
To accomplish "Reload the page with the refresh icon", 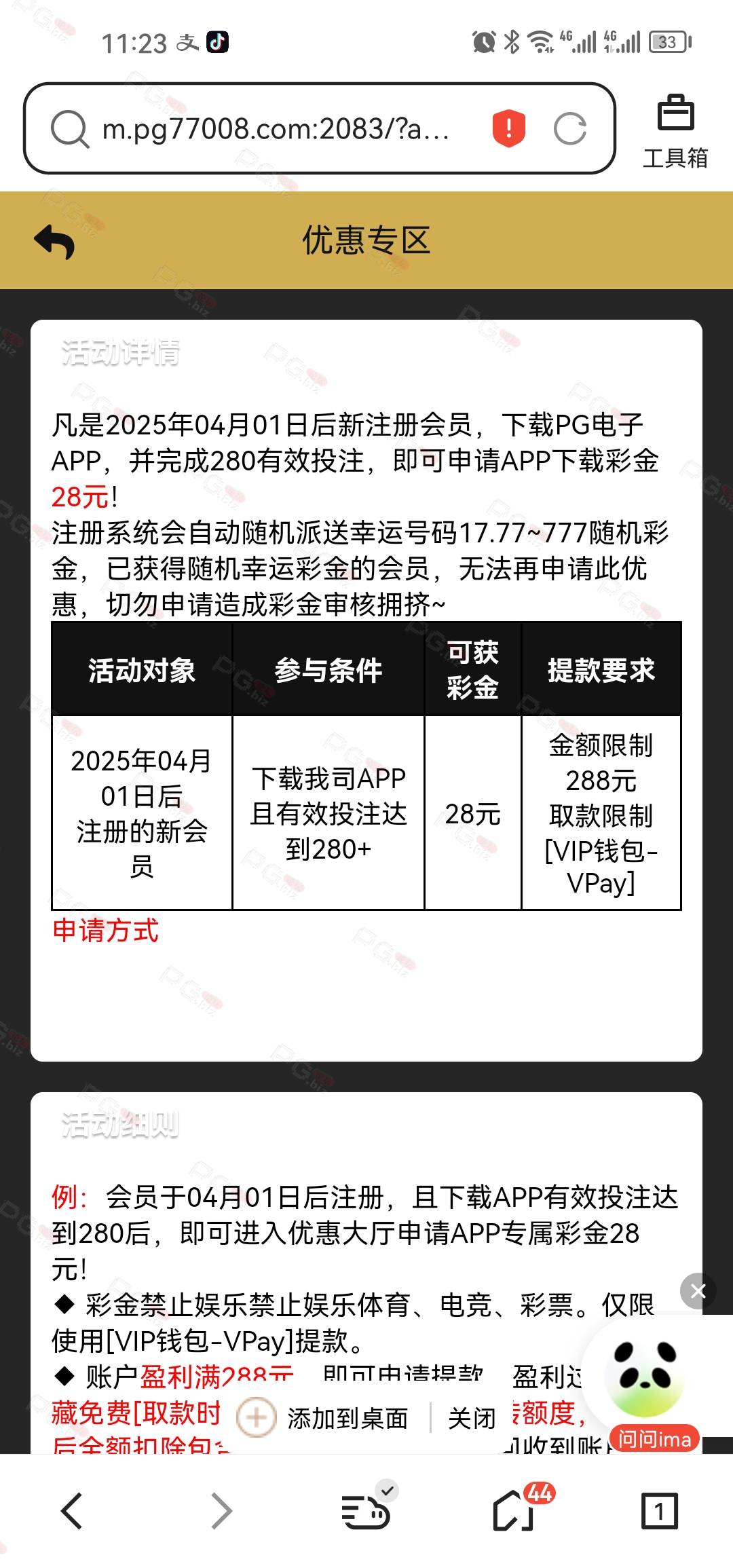I will [x=570, y=128].
